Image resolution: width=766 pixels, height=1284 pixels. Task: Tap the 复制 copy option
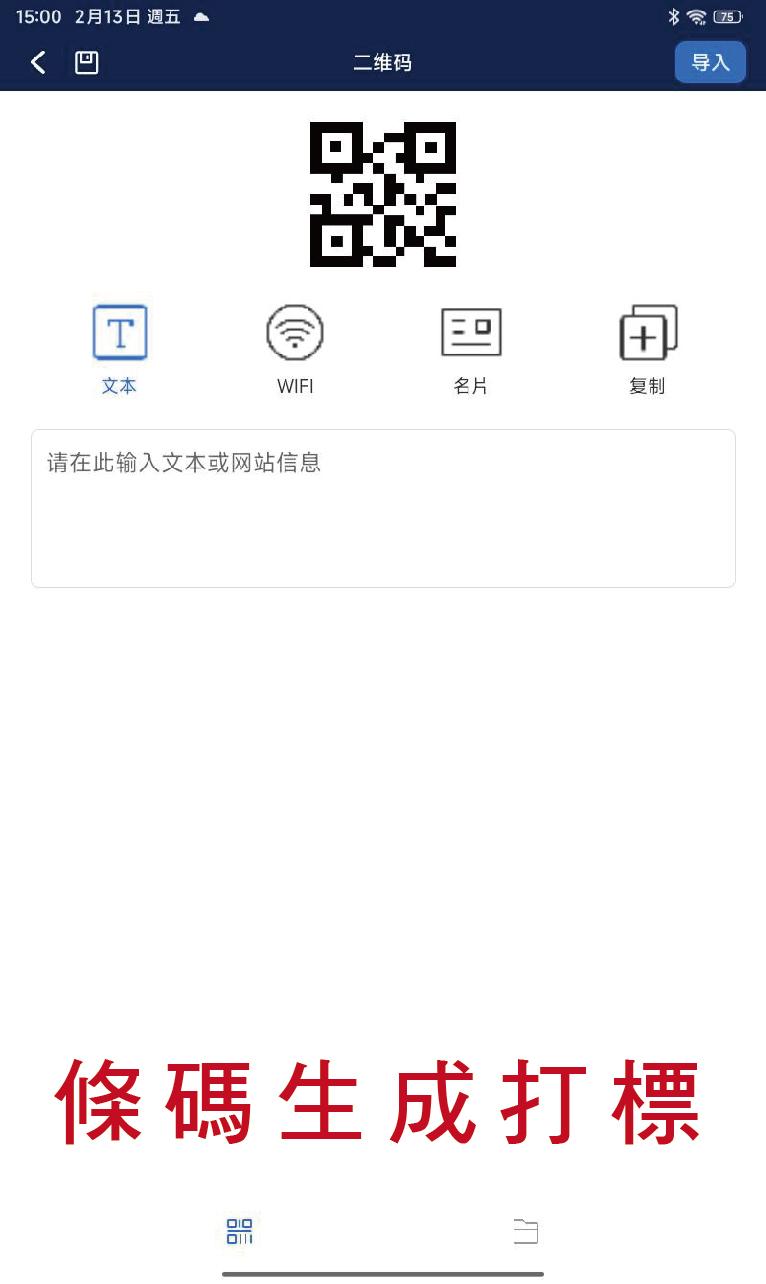pyautogui.click(x=647, y=348)
